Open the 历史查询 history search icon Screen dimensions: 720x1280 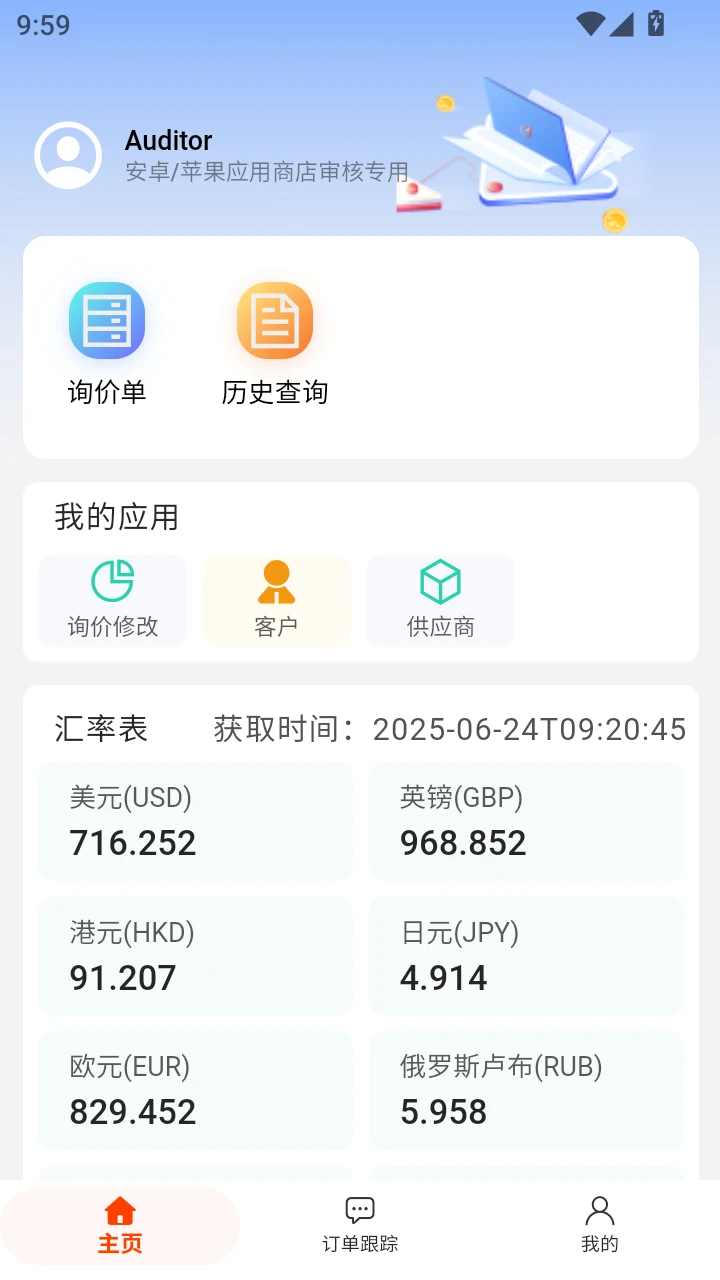coord(275,320)
